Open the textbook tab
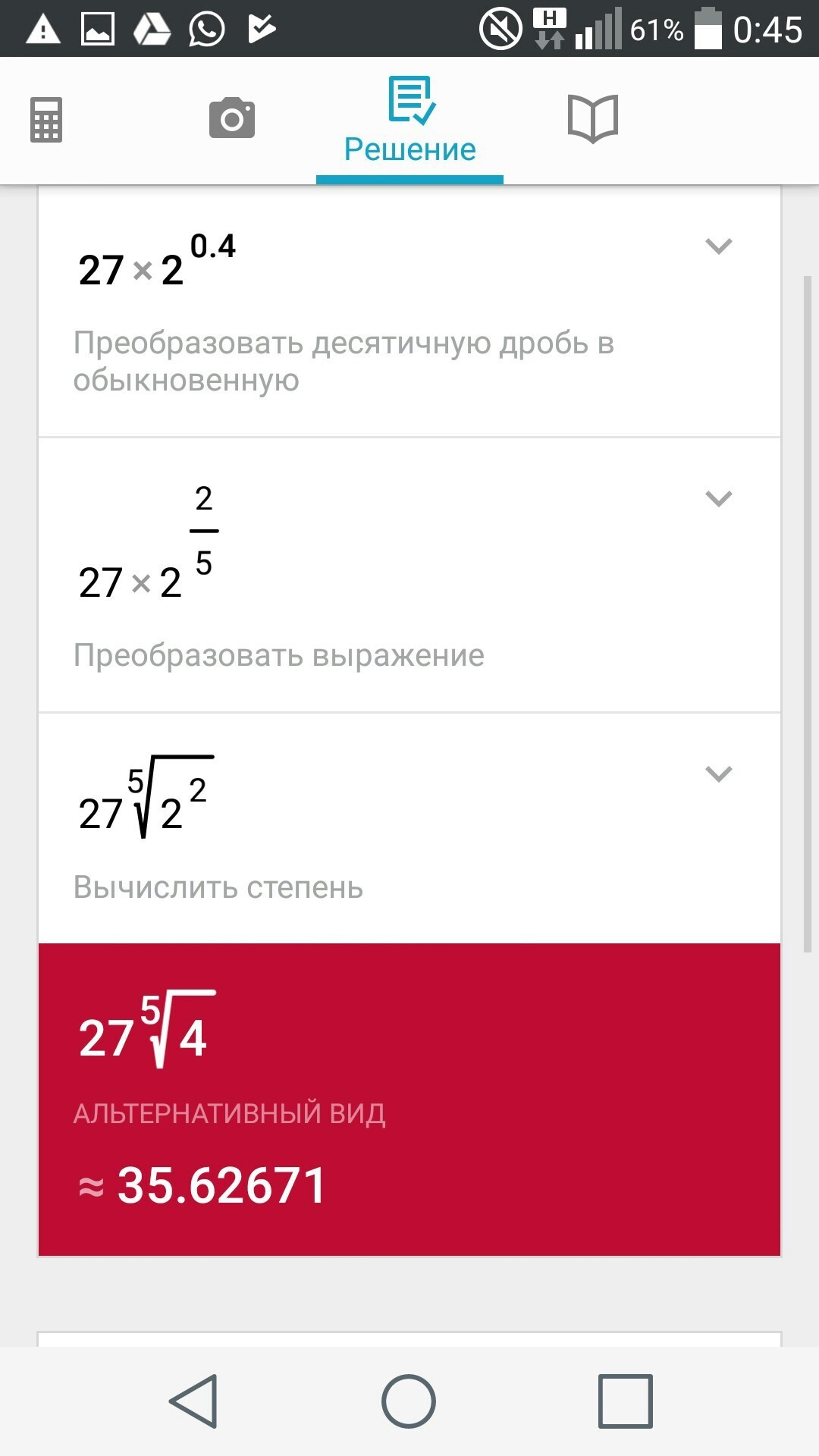The height and width of the screenshot is (1456, 819). (x=593, y=118)
